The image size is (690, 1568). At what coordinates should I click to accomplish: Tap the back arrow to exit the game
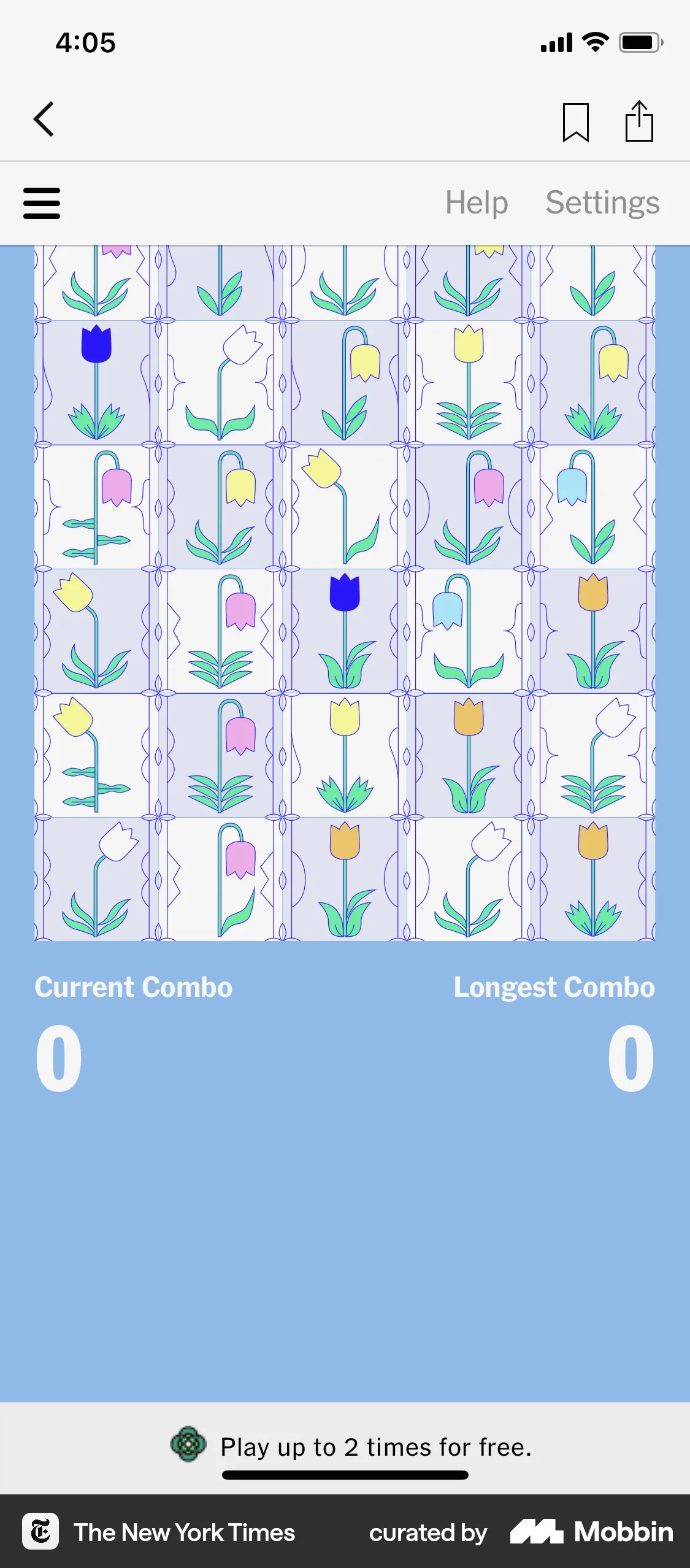pos(44,119)
